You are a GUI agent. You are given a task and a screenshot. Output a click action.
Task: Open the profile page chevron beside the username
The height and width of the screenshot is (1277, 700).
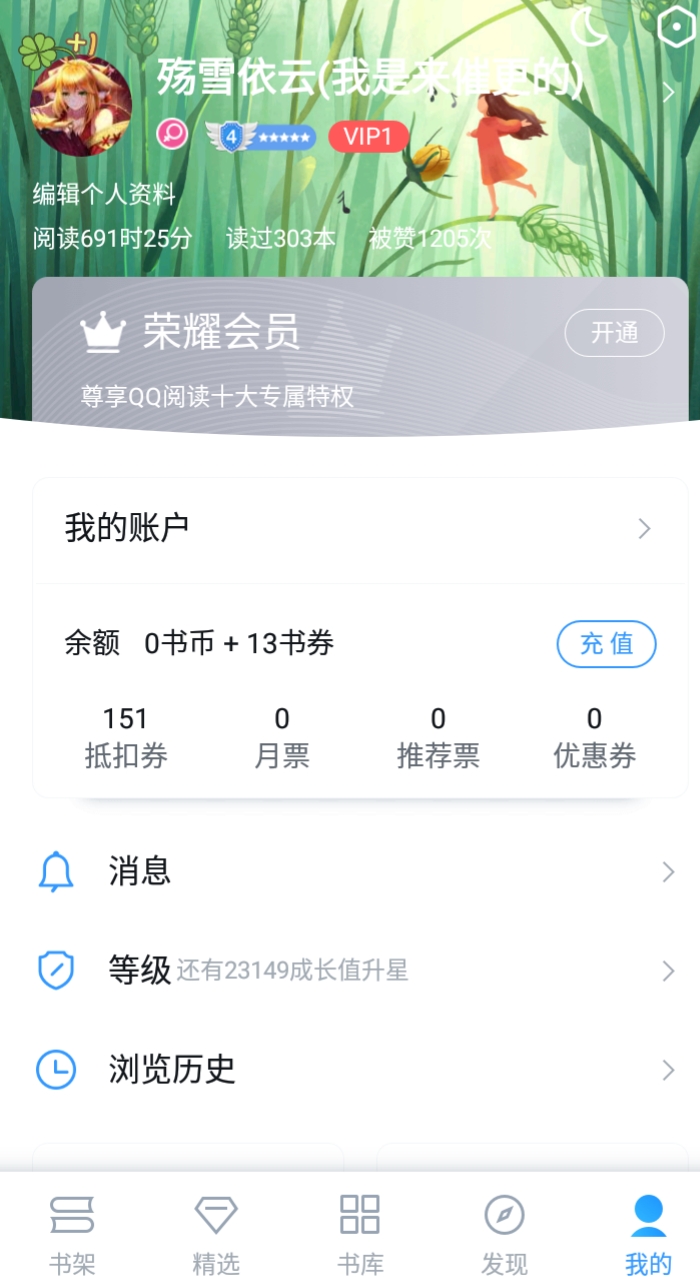pyautogui.click(x=669, y=93)
